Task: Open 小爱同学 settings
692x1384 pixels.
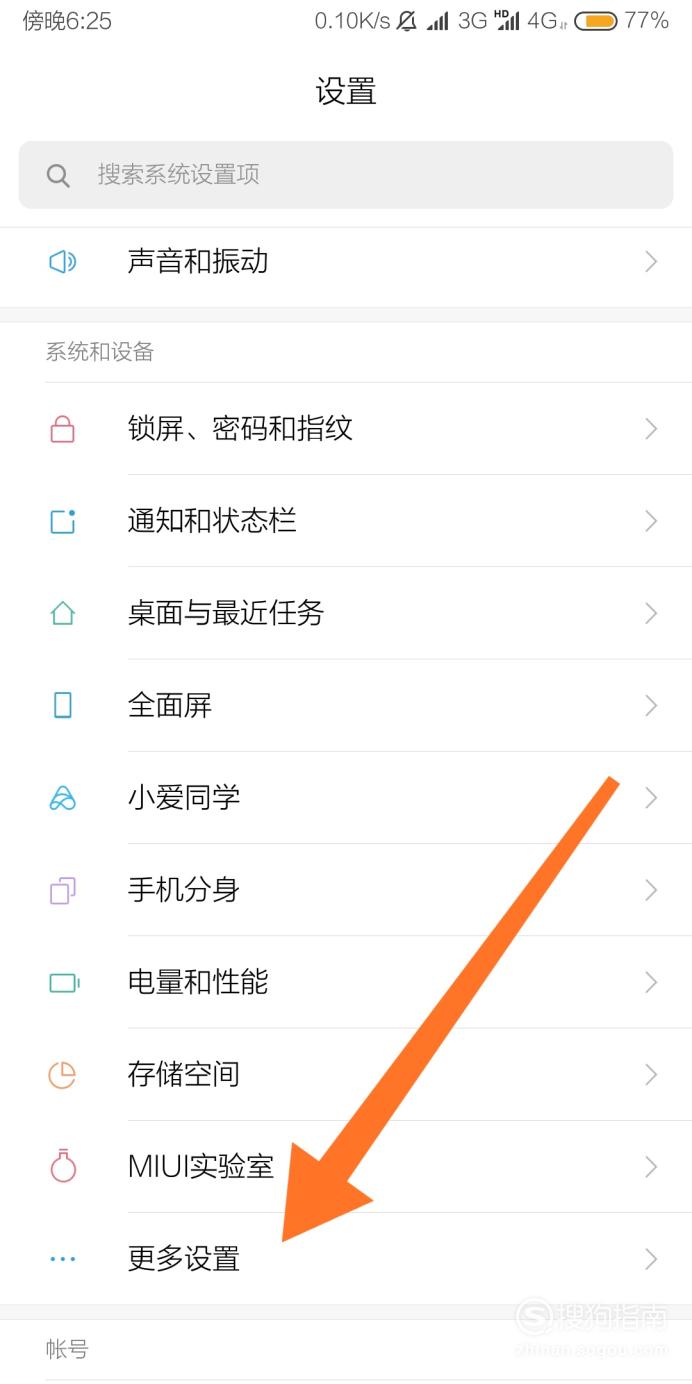Action: click(346, 798)
